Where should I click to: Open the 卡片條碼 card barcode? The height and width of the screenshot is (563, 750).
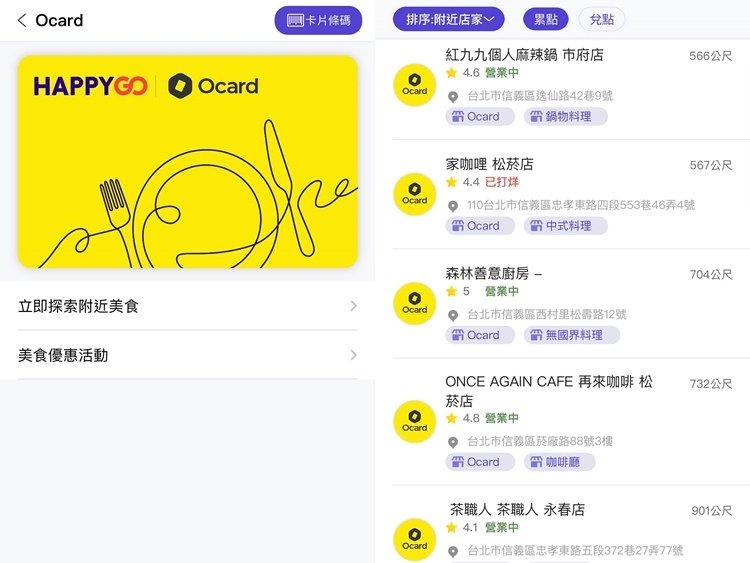coord(318,20)
